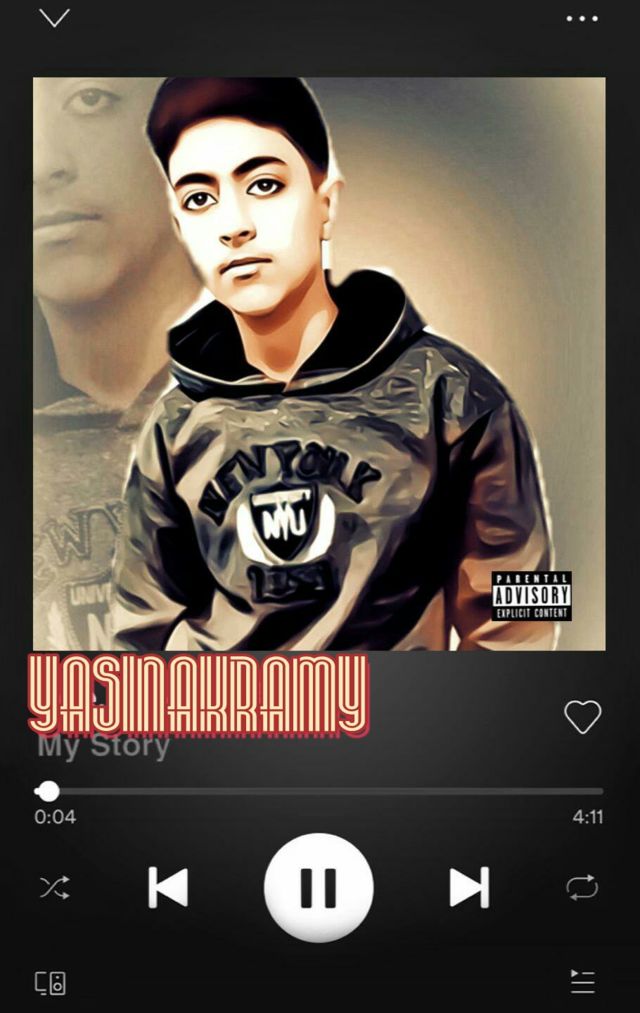Like the song My Story
The height and width of the screenshot is (1013, 640).
(x=583, y=716)
